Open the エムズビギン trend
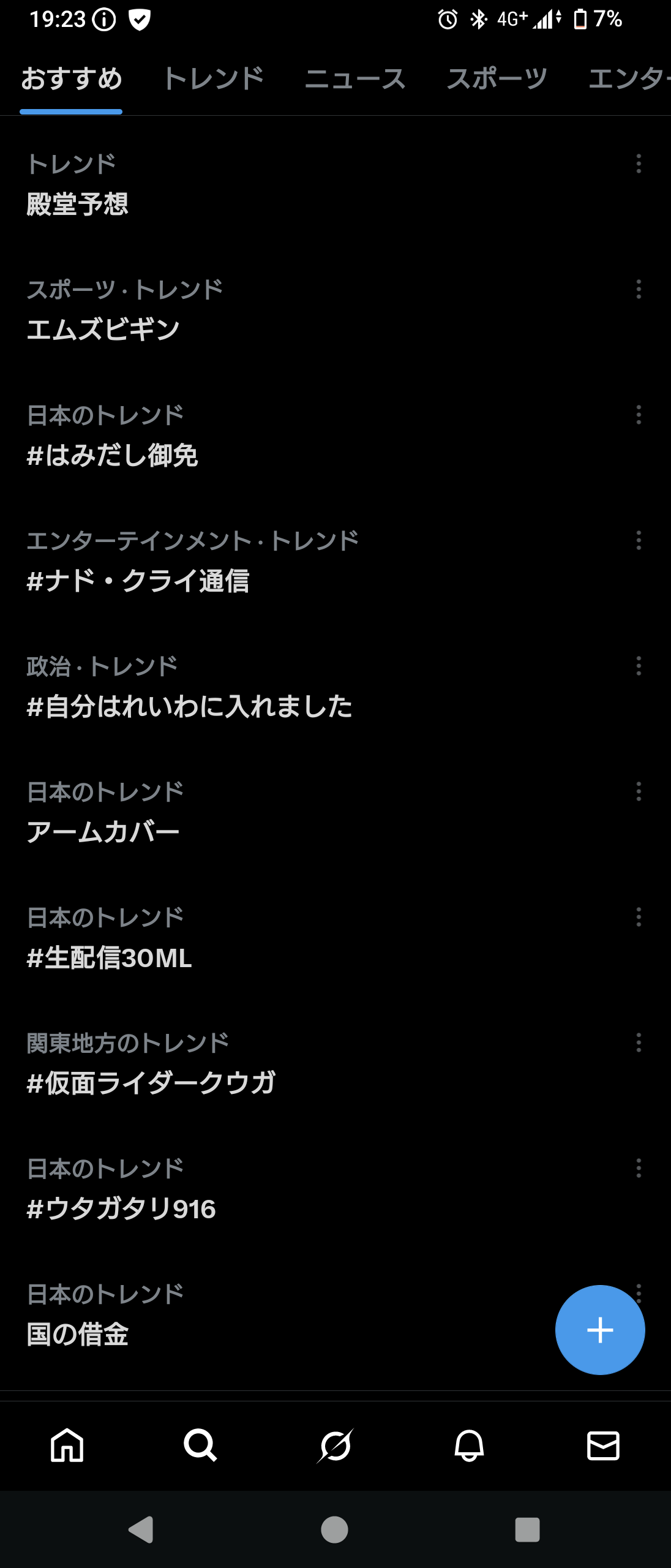This screenshot has height=1568, width=671. pos(103,330)
